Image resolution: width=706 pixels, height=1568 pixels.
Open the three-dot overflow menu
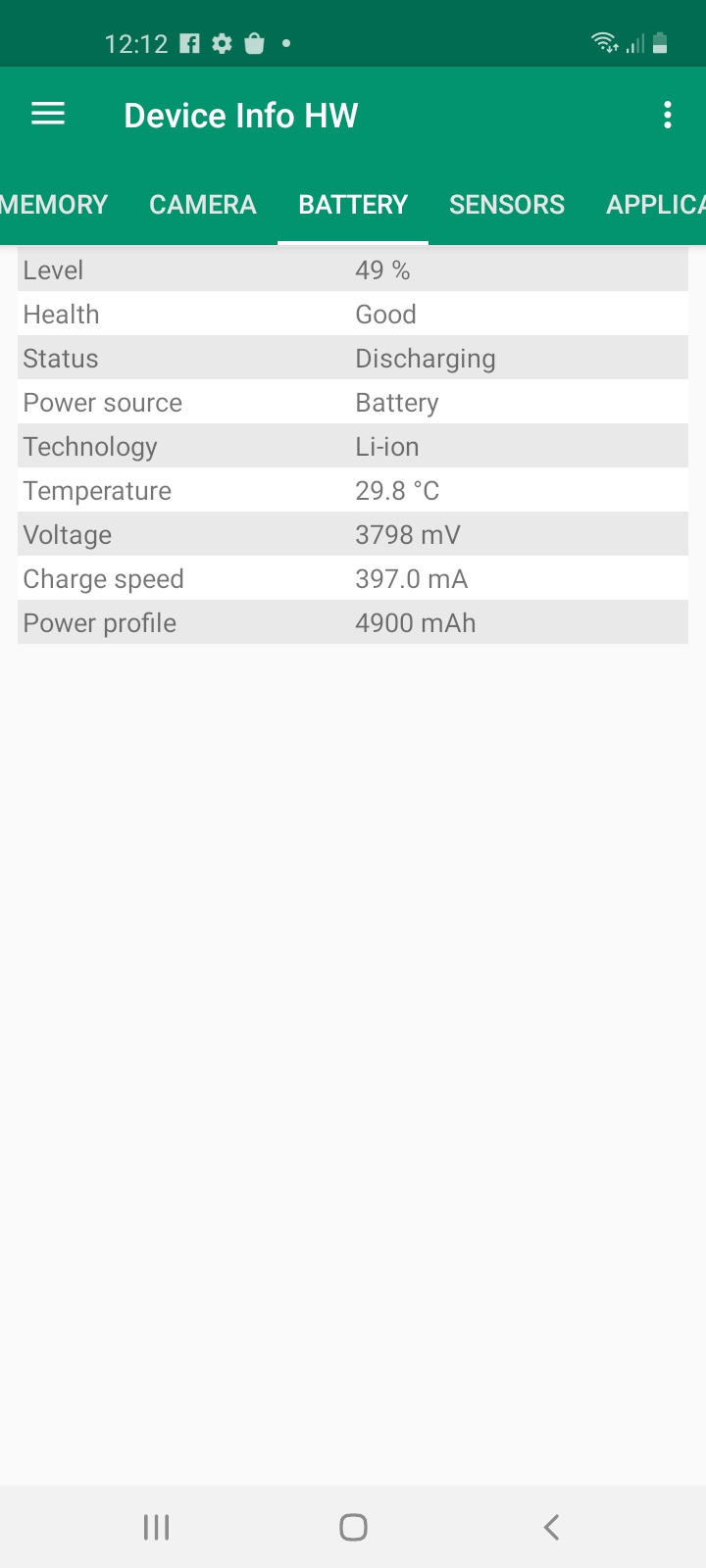coord(668,115)
